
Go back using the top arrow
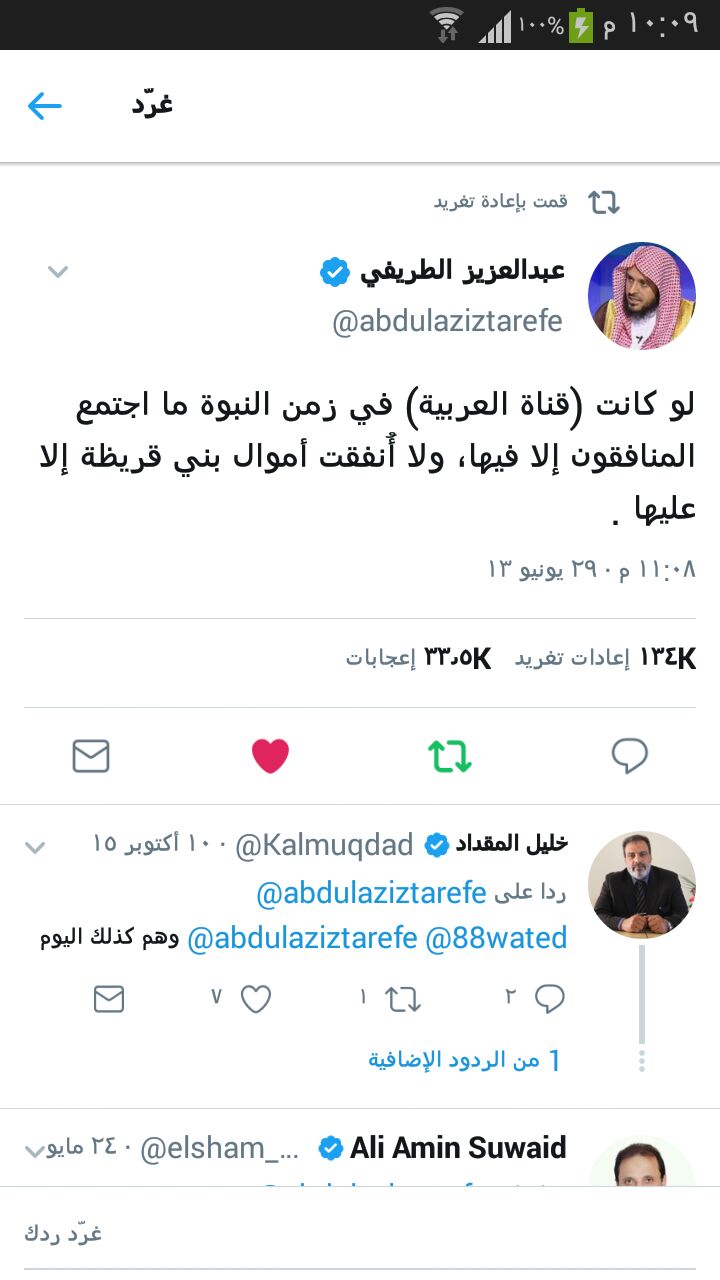coord(44,105)
